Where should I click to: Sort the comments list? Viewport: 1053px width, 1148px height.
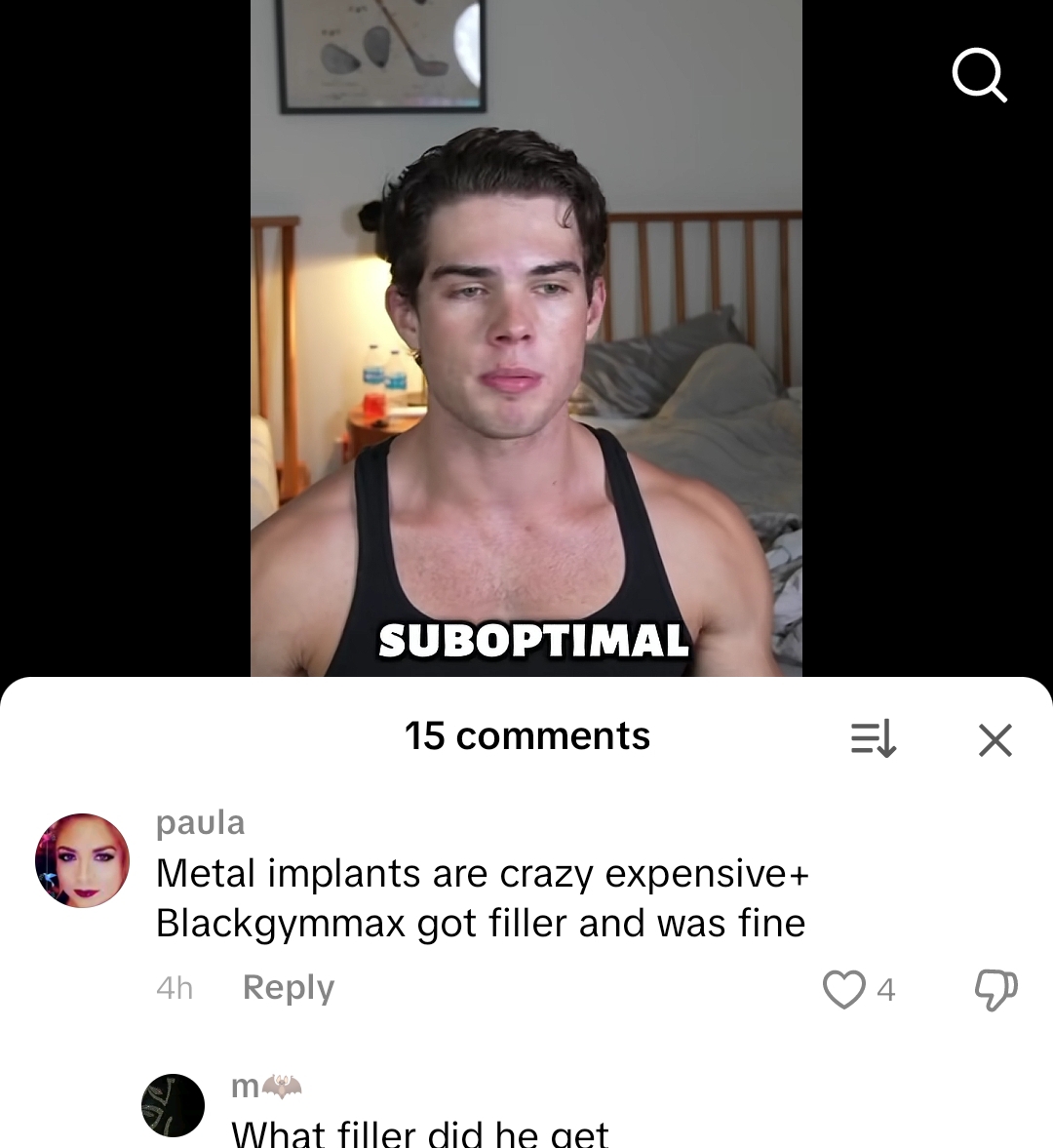pos(873,739)
